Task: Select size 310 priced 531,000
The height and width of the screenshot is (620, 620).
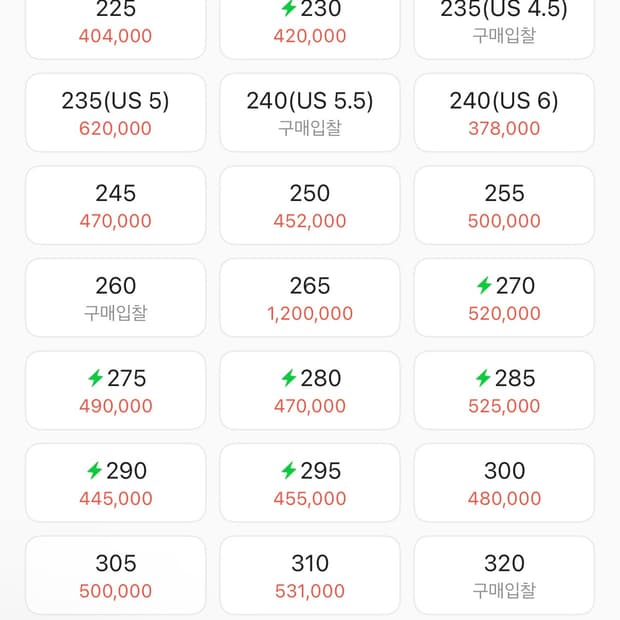Action: (x=309, y=575)
